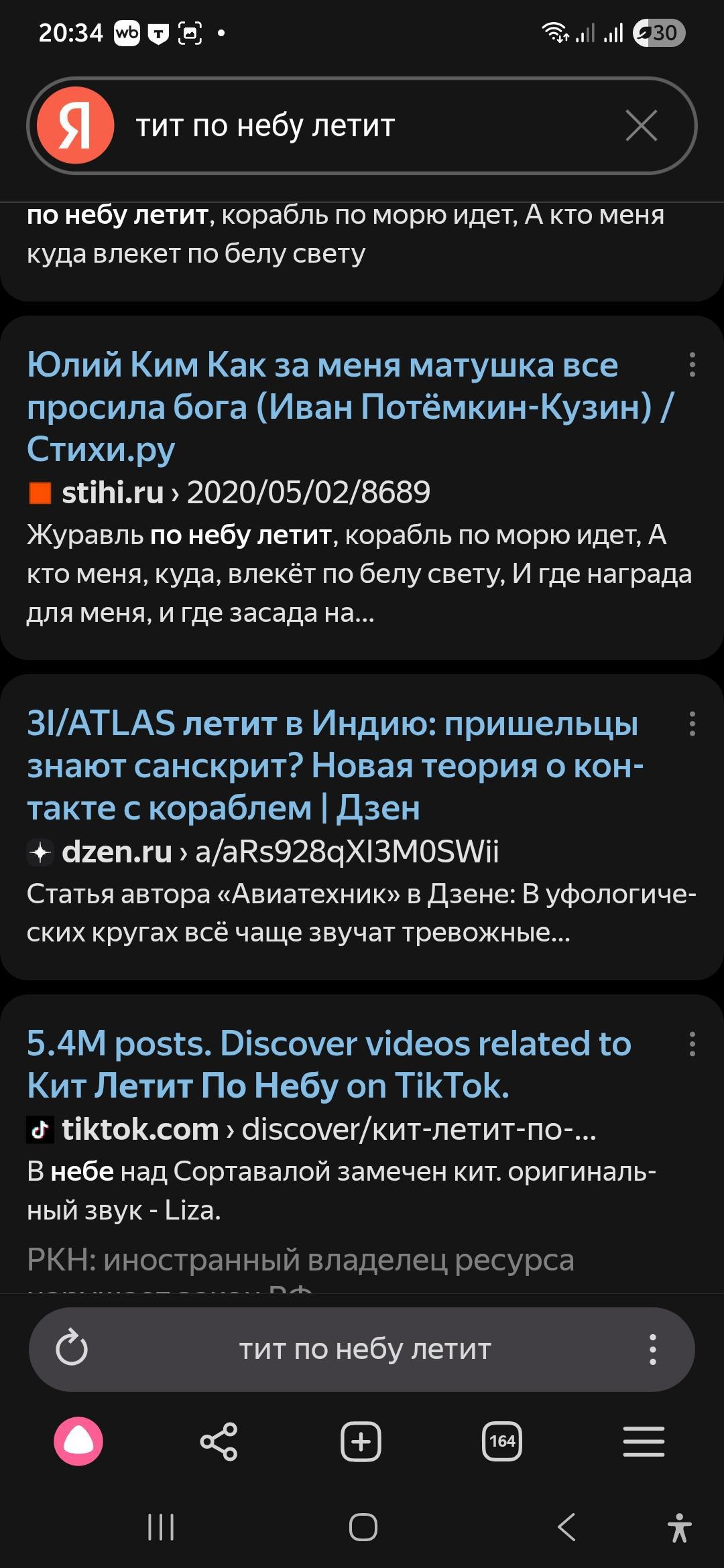This screenshot has height=1568, width=724.
Task: Tap the Yandex search field with the query
Action: [x=362, y=125]
